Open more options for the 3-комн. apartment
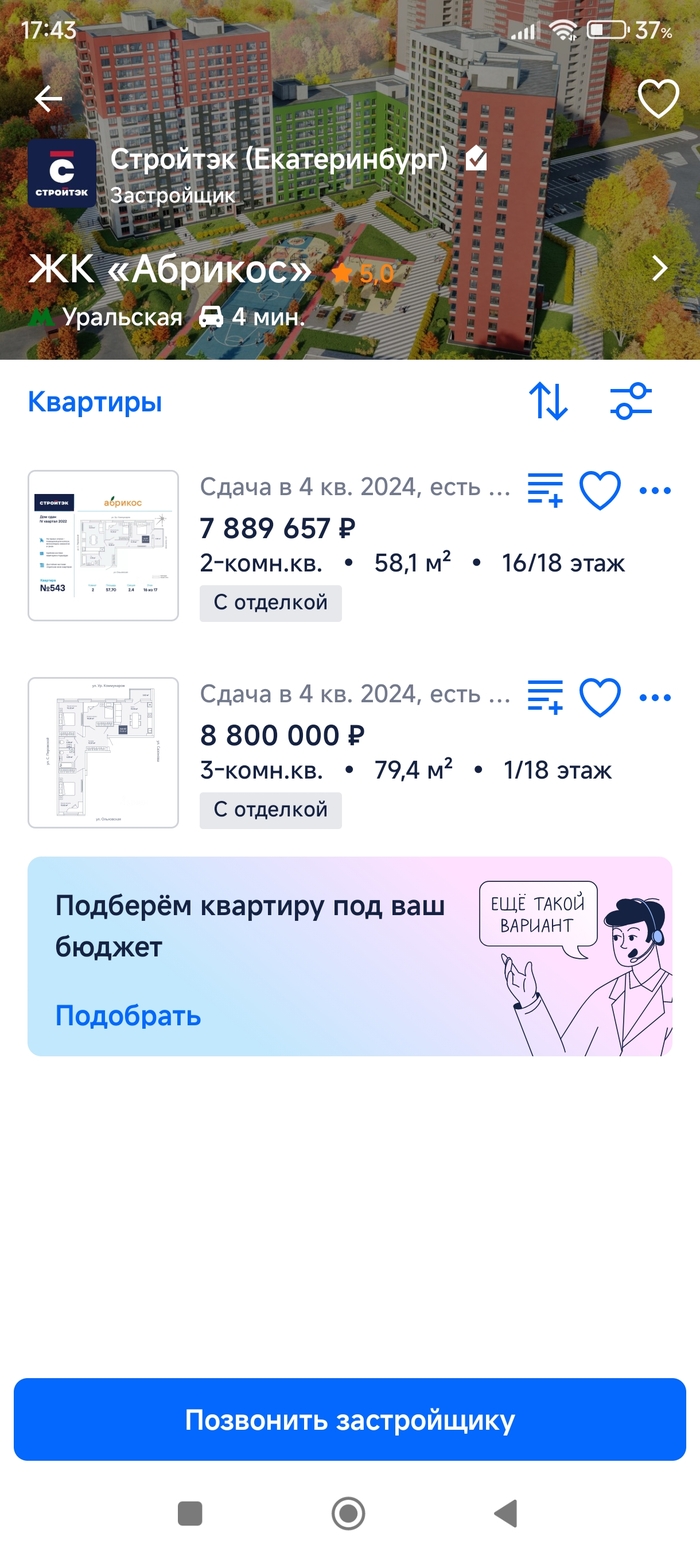Viewport: 700px width, 1556px height. [x=655, y=697]
